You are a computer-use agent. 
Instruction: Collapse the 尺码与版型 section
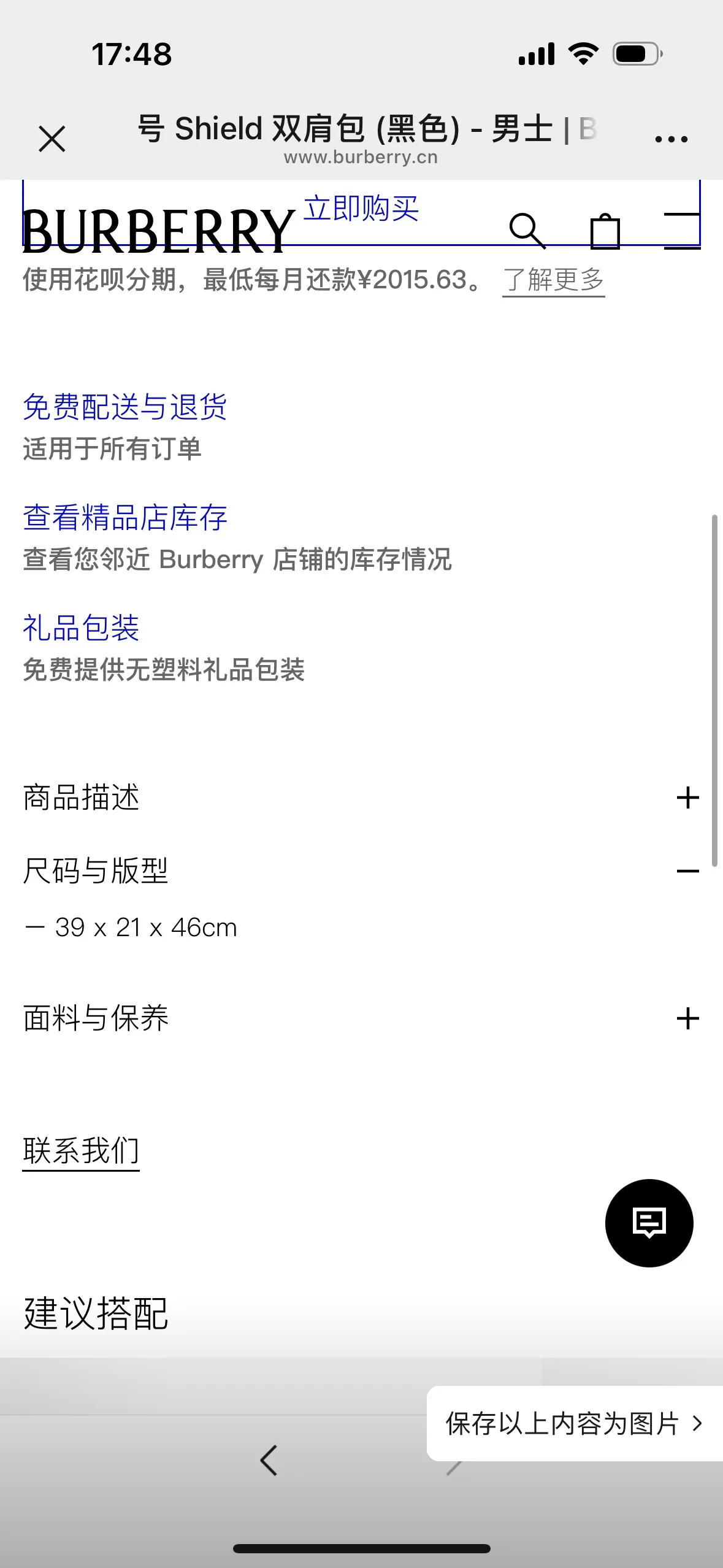point(361,871)
